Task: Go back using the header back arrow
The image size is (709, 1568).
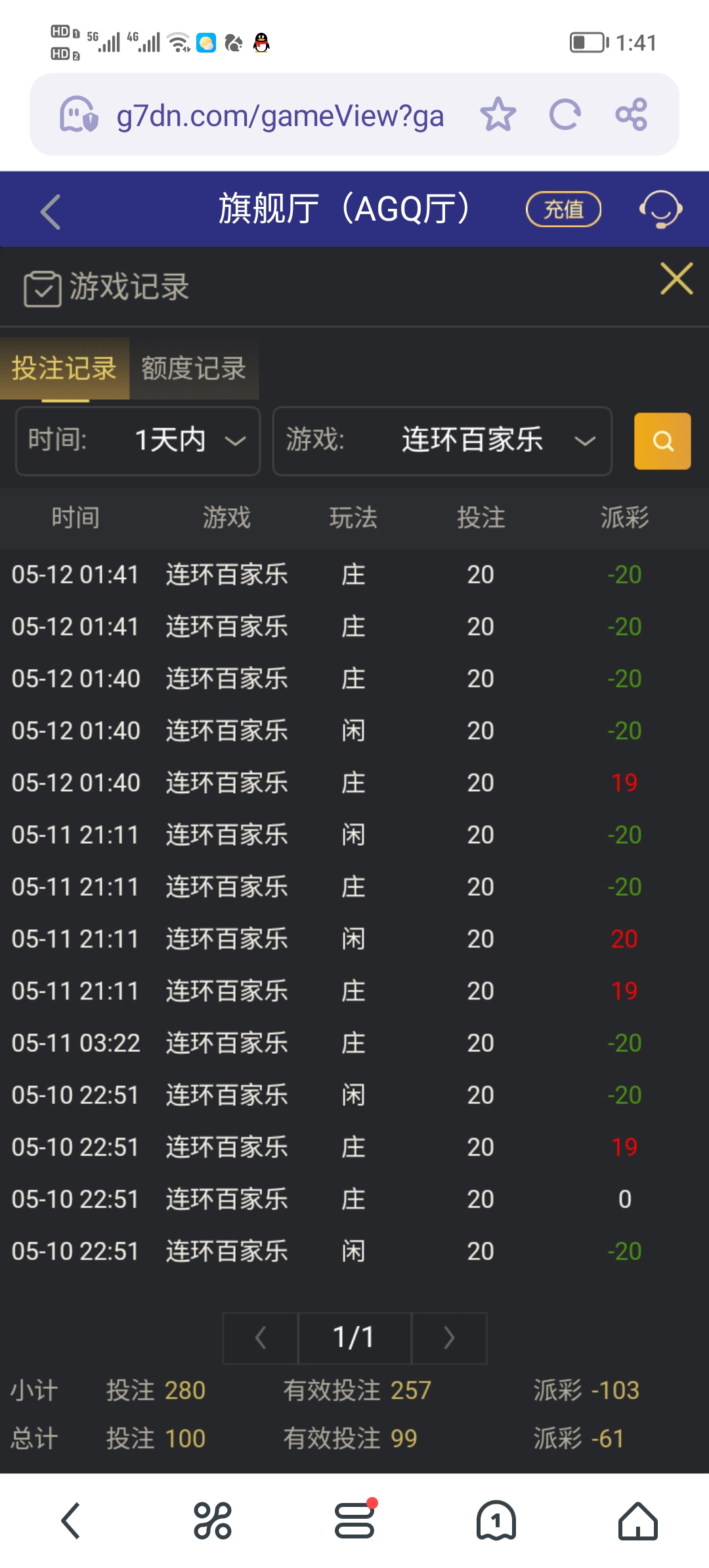Action: (x=49, y=210)
